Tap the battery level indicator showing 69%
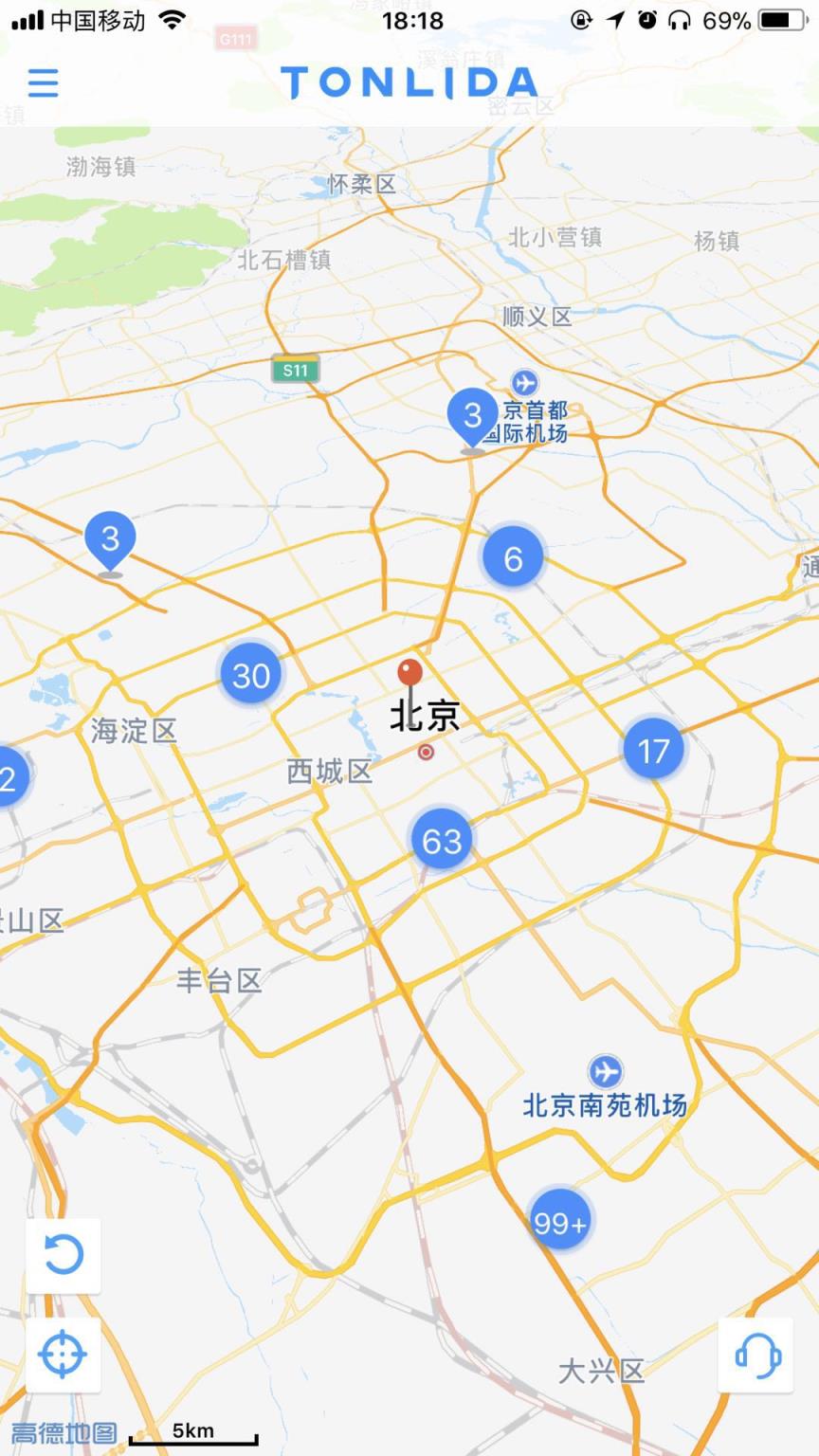819x1456 pixels. click(780, 17)
